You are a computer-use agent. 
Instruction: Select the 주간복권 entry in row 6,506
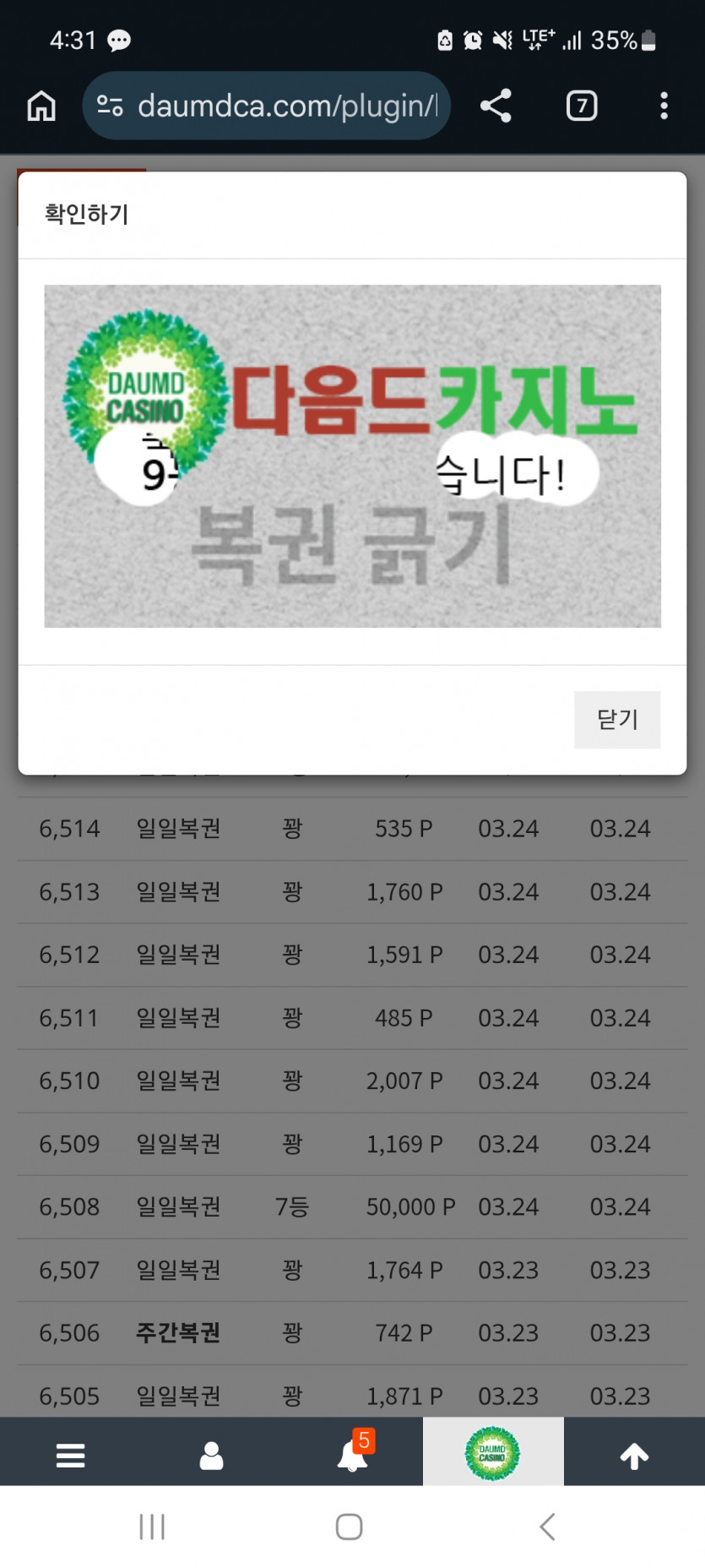click(177, 1333)
